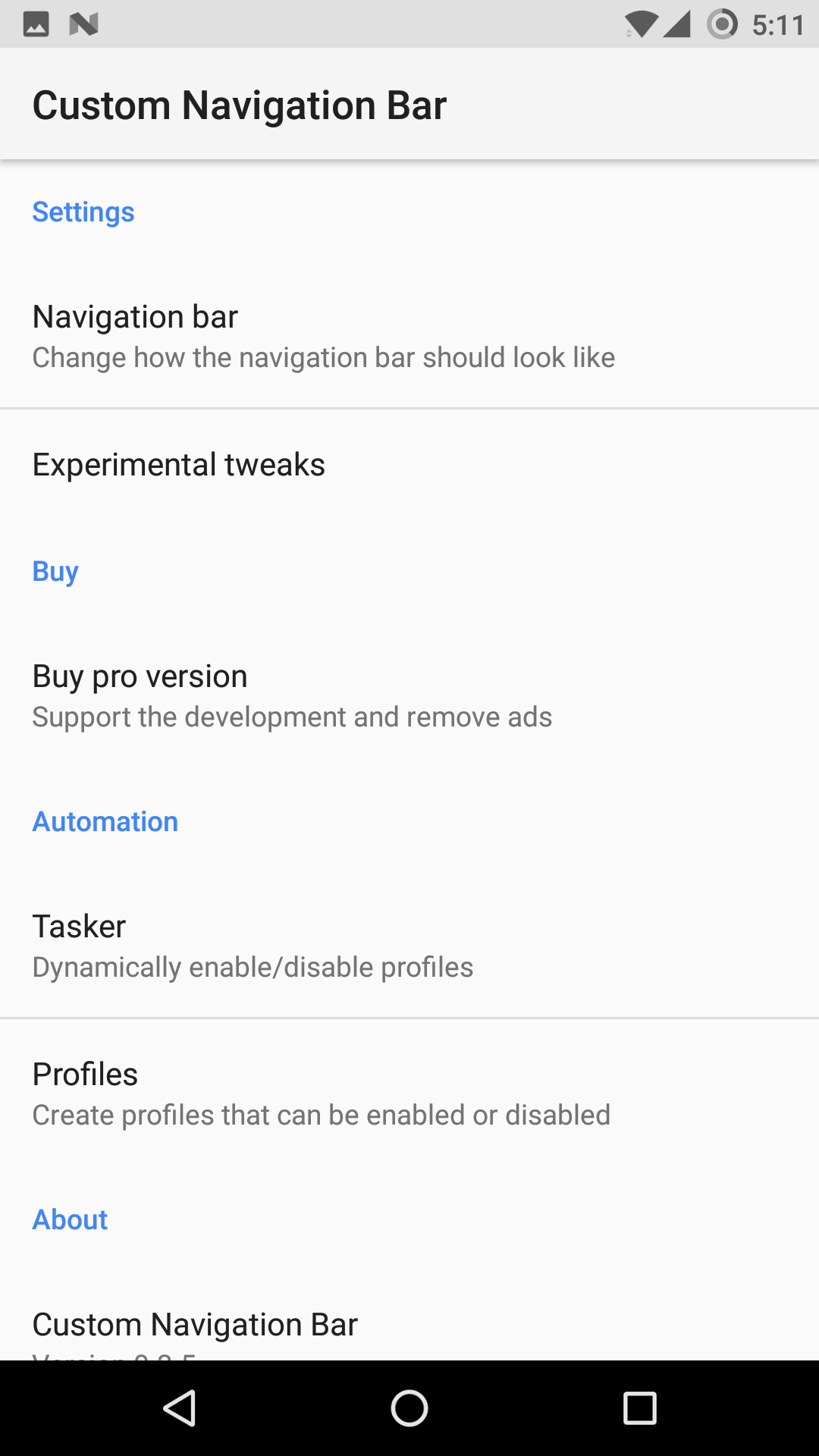Open recent apps with the square button
This screenshot has width=819, height=1456.
pos(641,1408)
